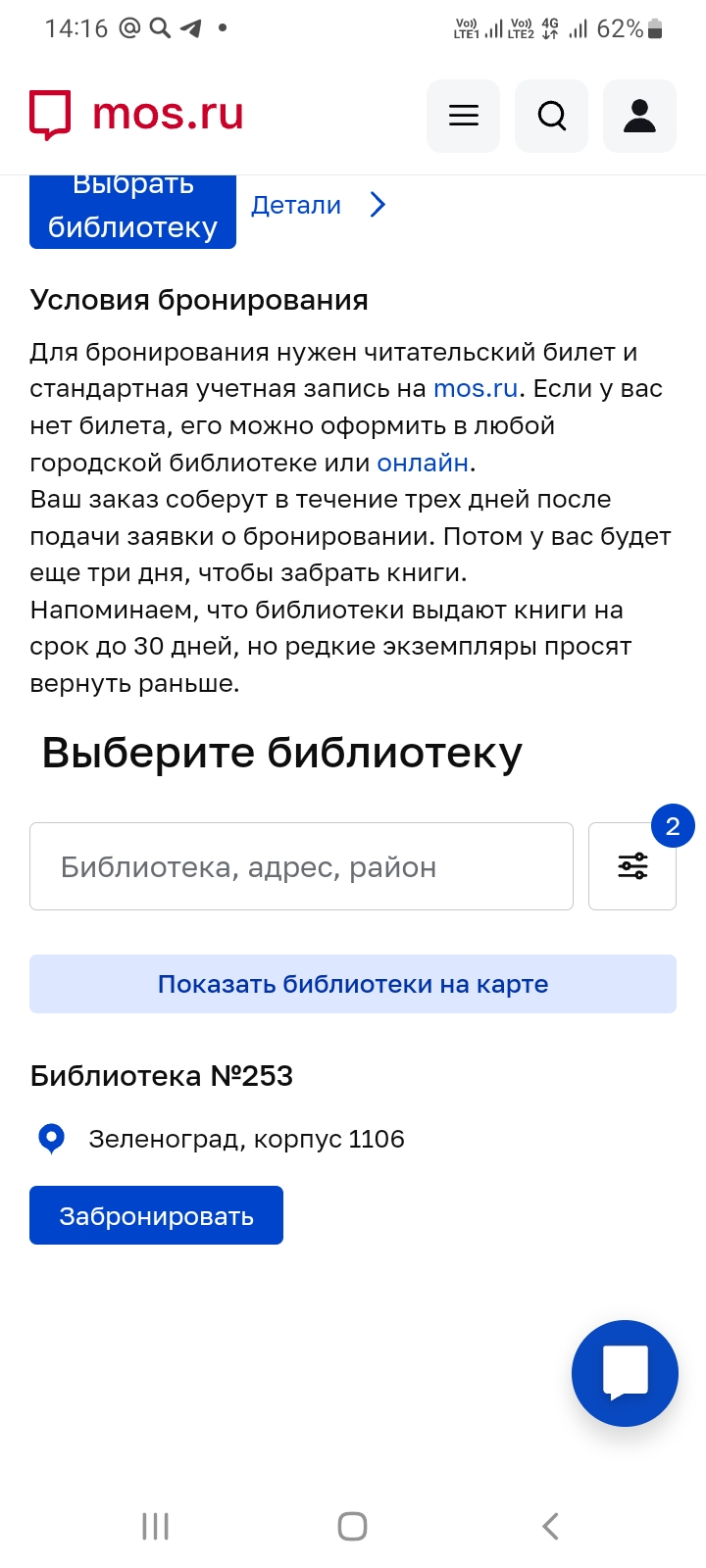The width and height of the screenshot is (706, 1568).
Task: Tap the mos.ru logo to go home
Action: point(136,115)
